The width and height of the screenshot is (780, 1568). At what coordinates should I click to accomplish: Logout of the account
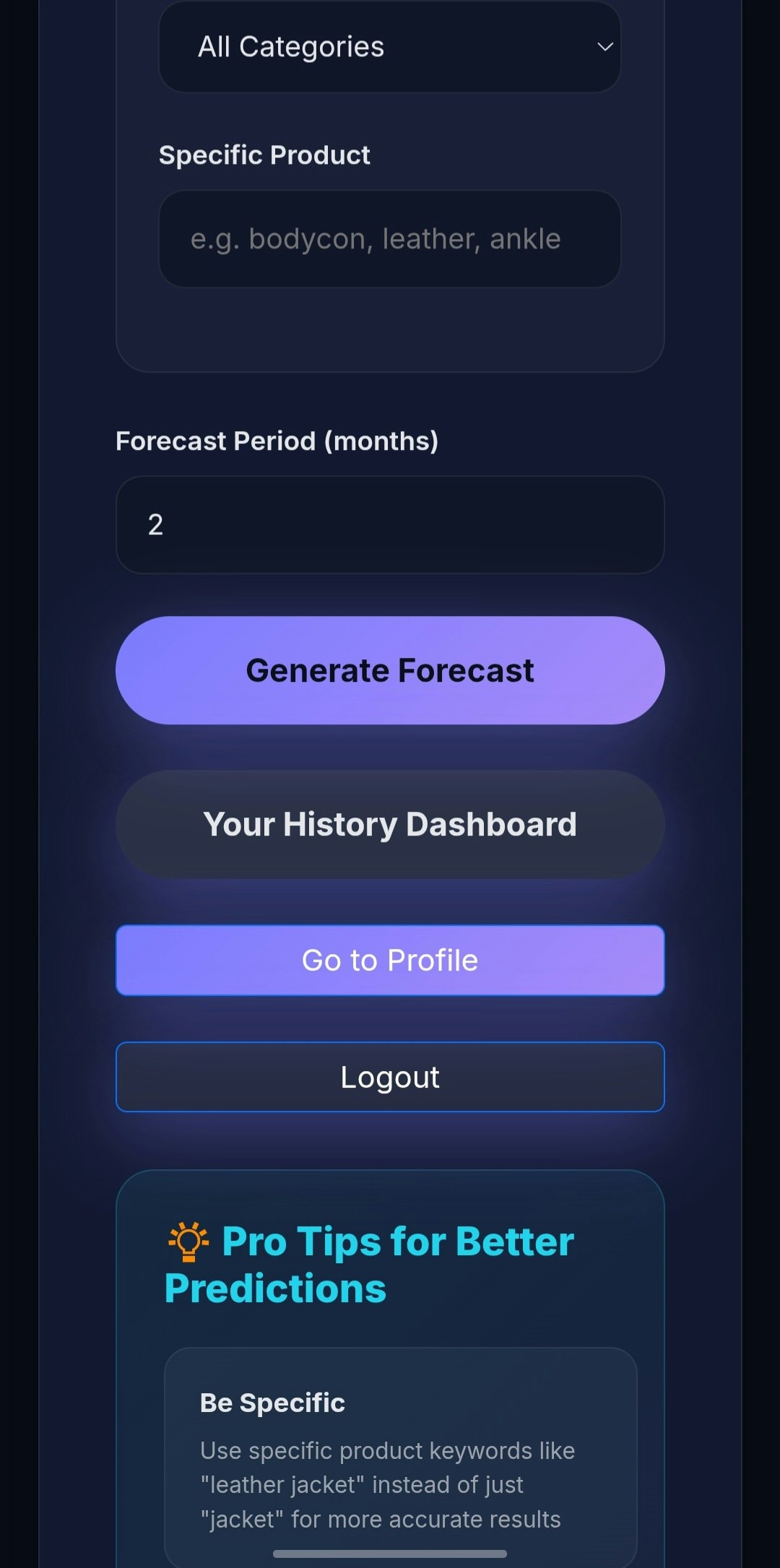click(390, 1076)
